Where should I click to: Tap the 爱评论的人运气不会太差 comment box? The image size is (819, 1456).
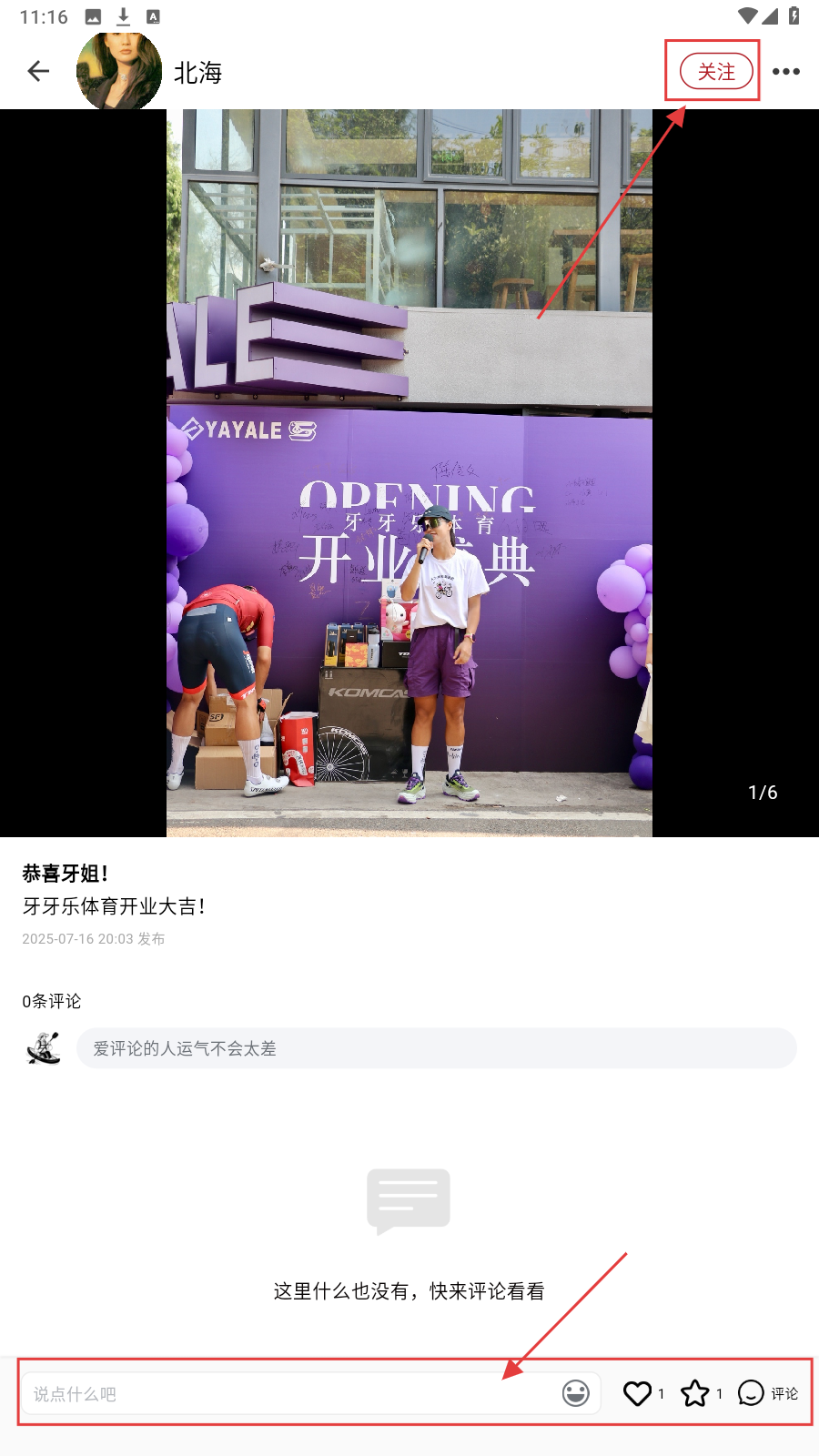pyautogui.click(x=437, y=1048)
